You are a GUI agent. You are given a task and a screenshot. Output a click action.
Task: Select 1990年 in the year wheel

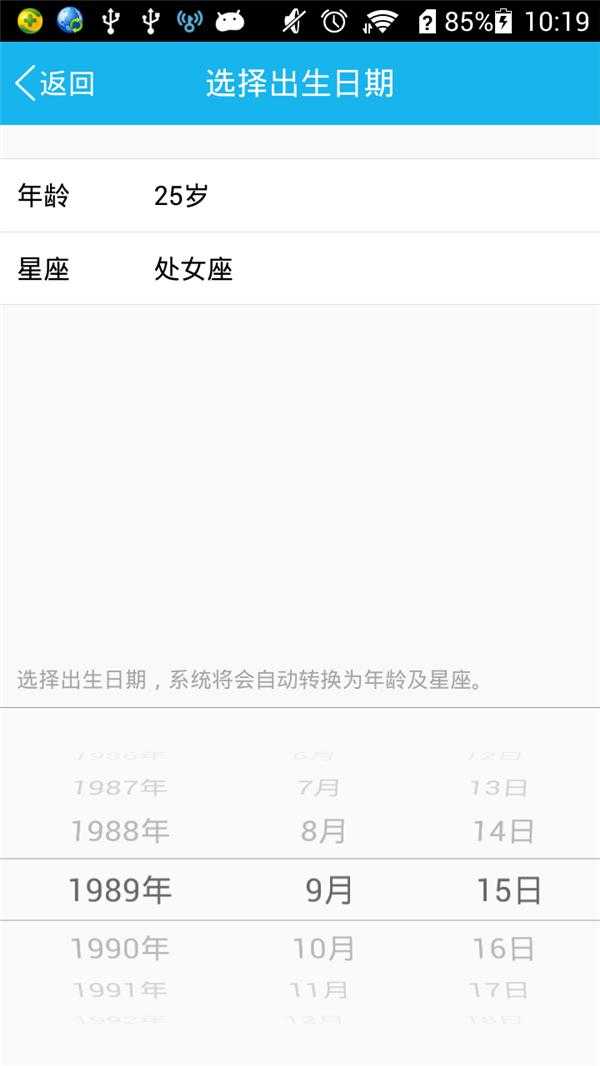point(120,948)
